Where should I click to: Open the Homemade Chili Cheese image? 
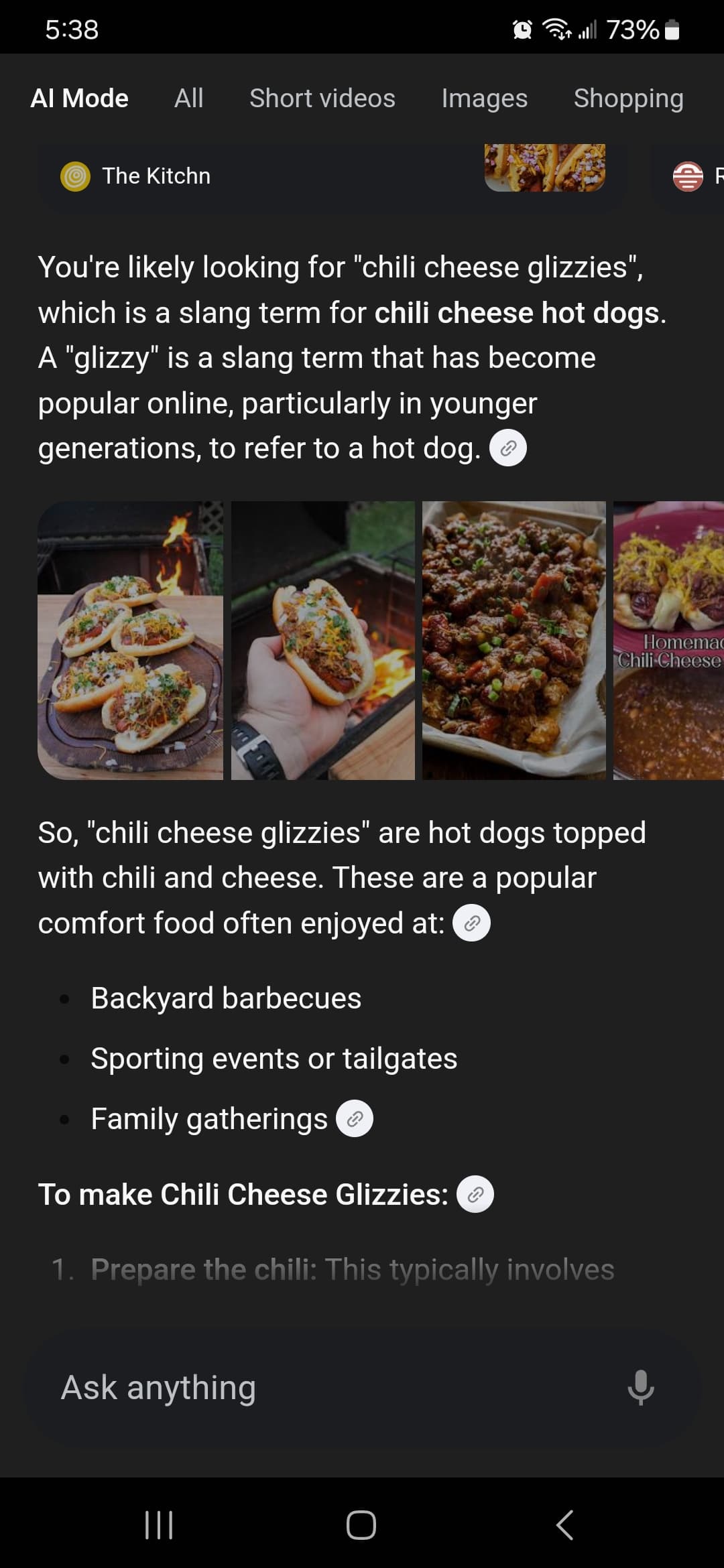tap(668, 640)
